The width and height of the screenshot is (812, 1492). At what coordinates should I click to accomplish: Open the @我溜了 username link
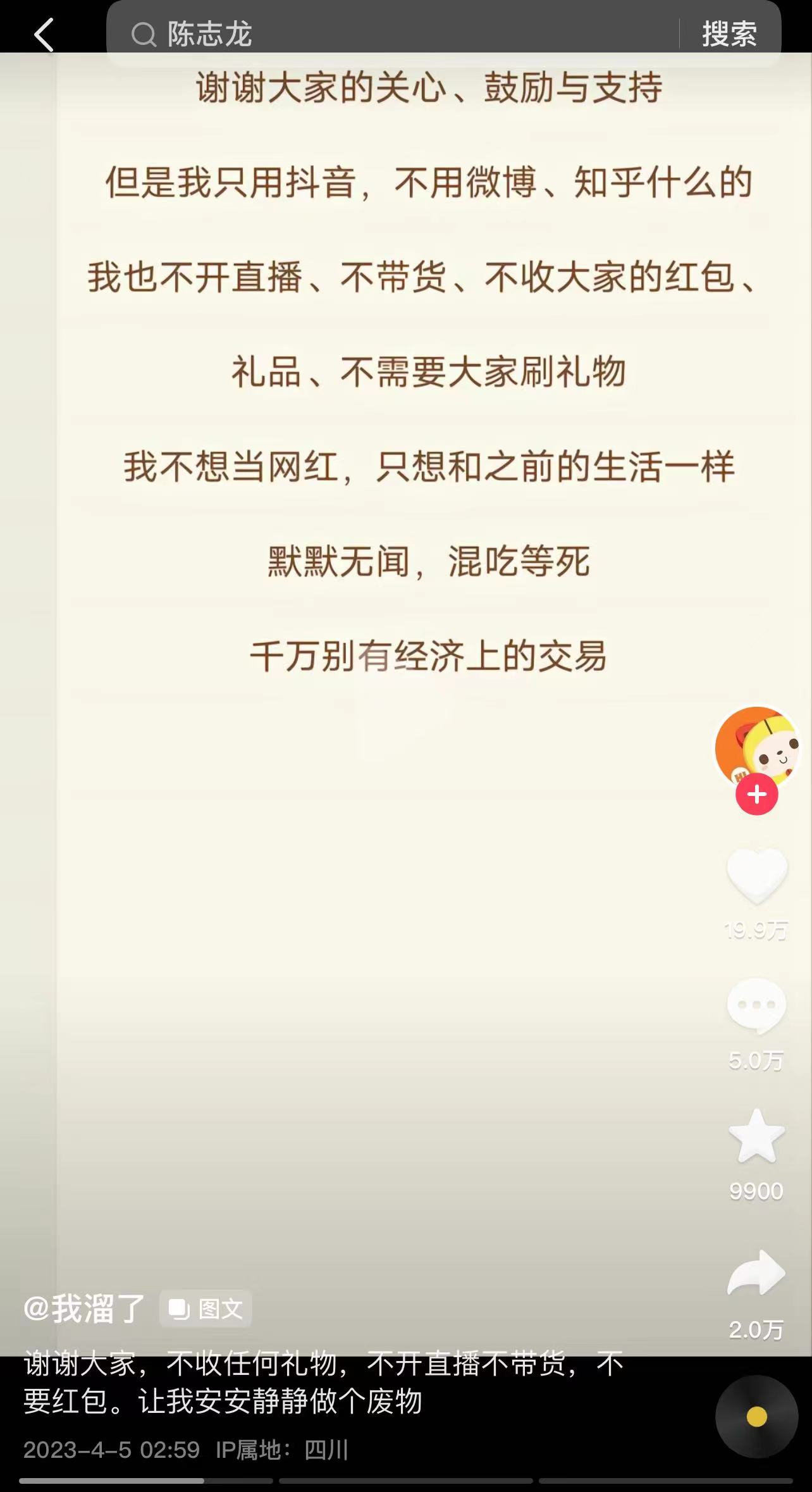click(x=85, y=1307)
